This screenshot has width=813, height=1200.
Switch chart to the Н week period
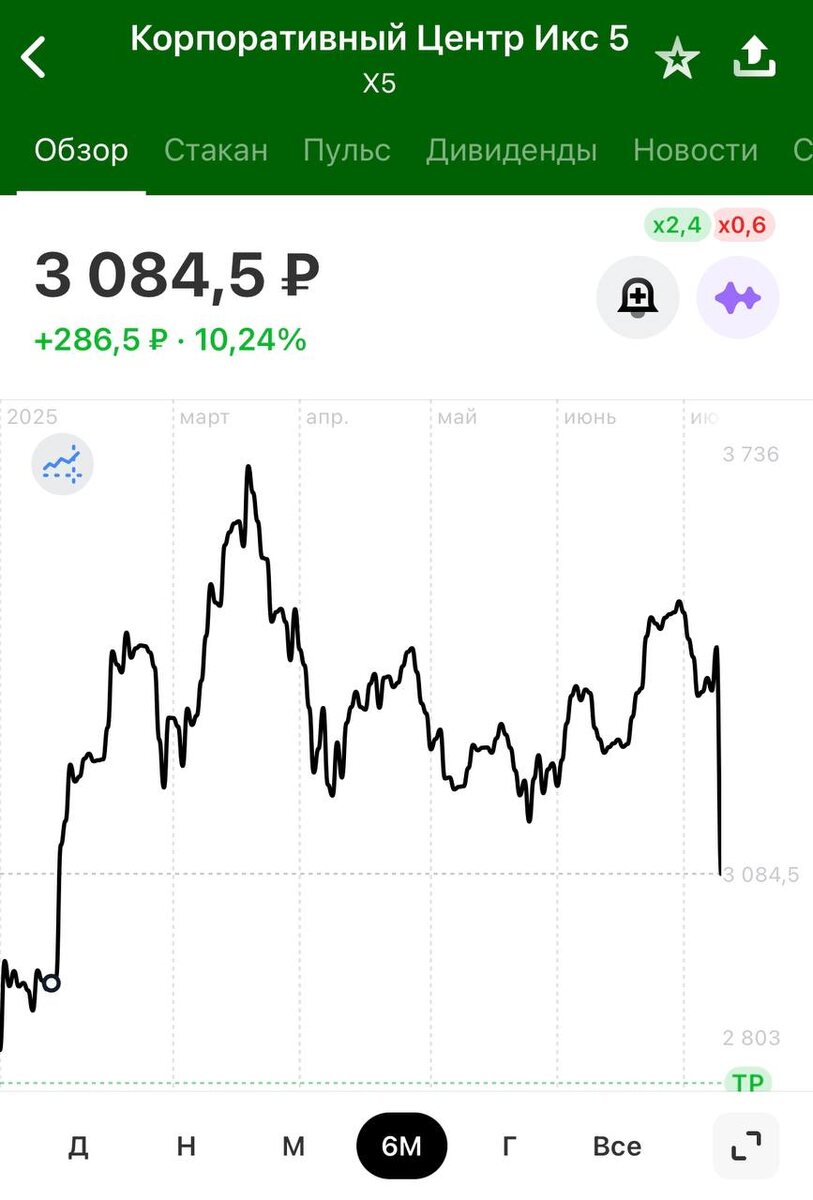[x=186, y=1146]
